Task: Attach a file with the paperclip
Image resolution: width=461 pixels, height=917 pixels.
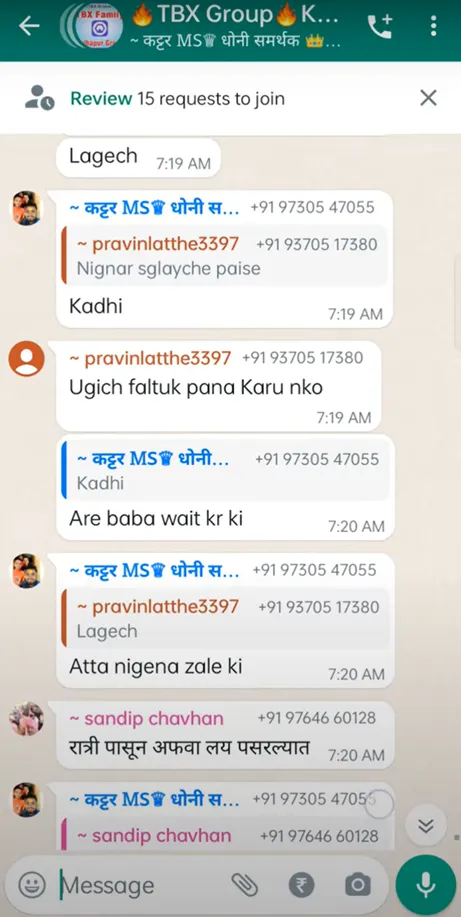Action: pyautogui.click(x=245, y=885)
